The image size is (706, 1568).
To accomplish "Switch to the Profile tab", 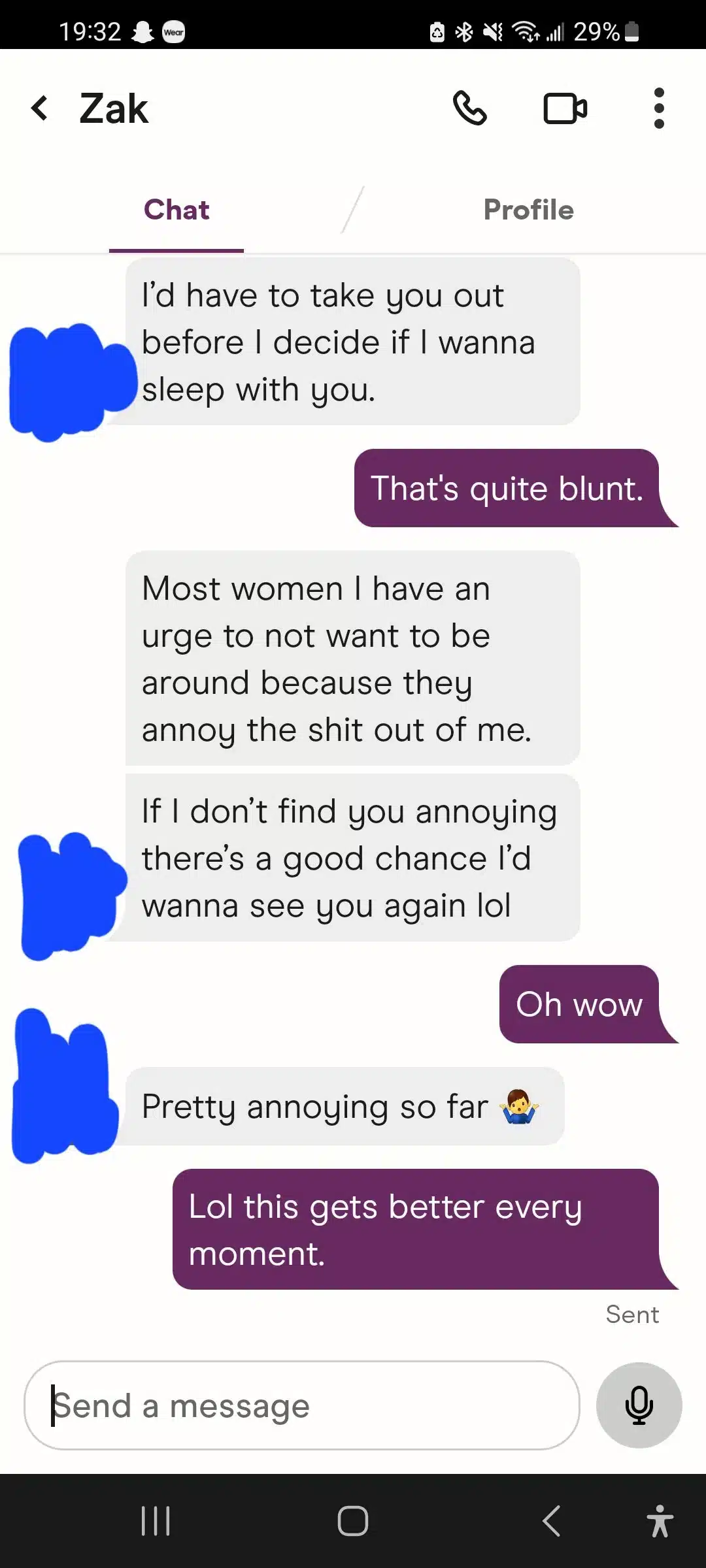I will pos(528,210).
